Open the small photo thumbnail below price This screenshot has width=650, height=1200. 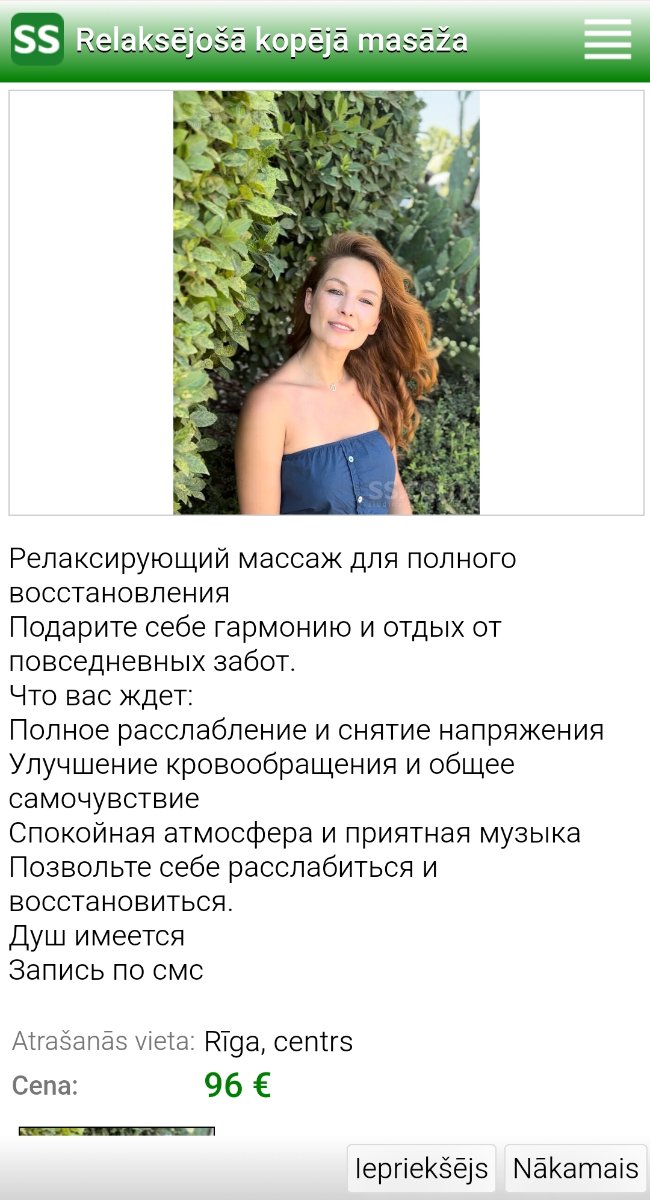[x=117, y=1134]
